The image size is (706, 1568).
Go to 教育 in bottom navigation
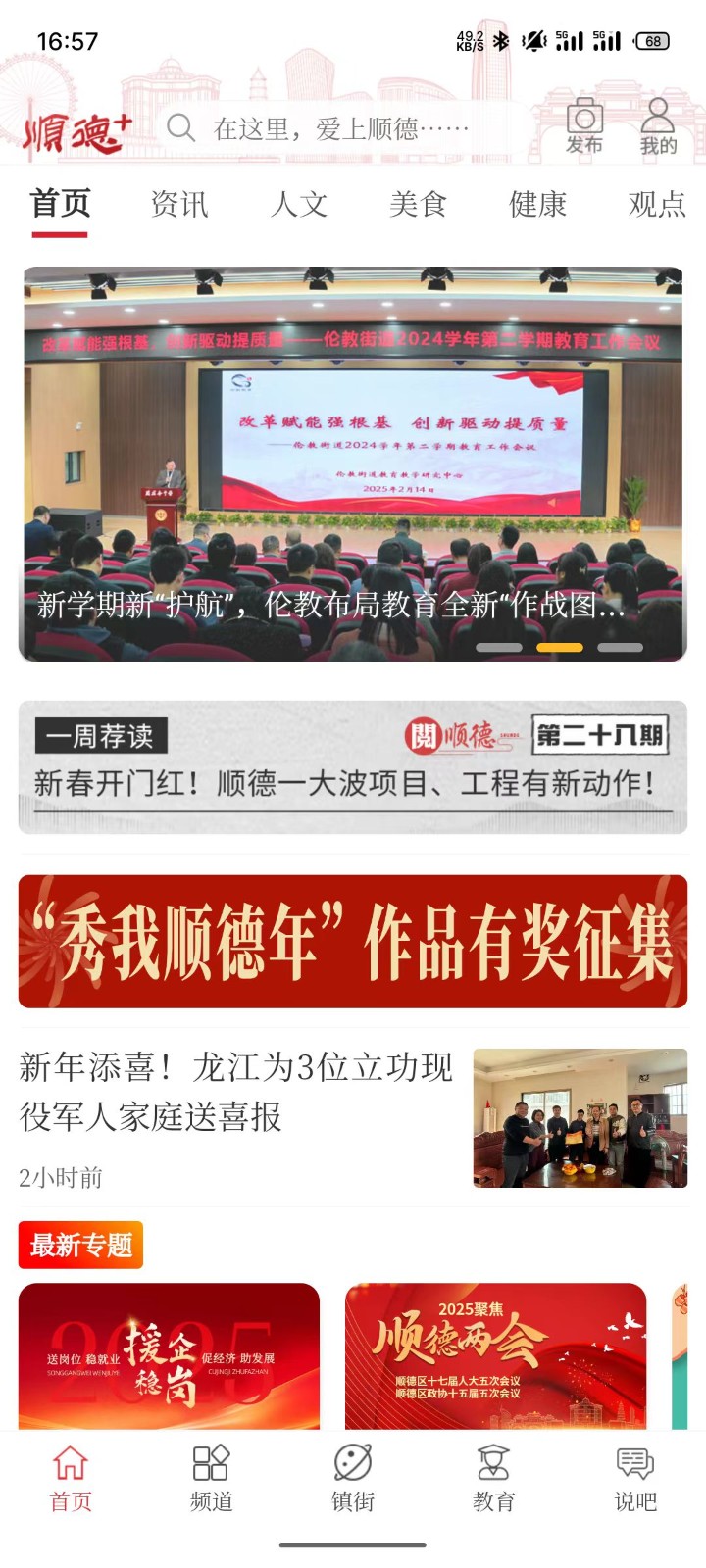(493, 1478)
